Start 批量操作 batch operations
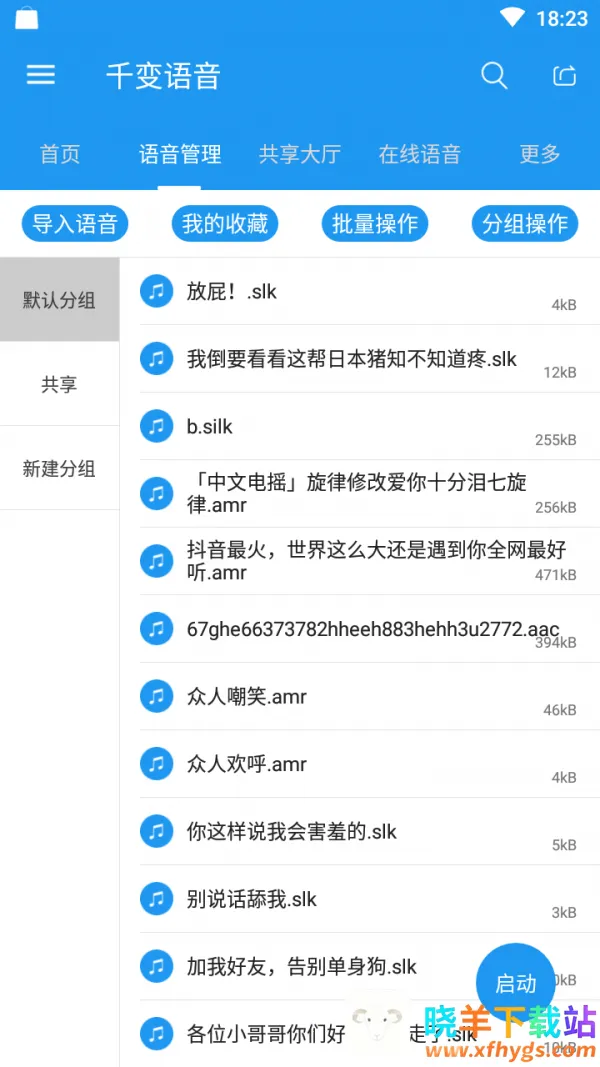This screenshot has width=600, height=1067. 375,224
